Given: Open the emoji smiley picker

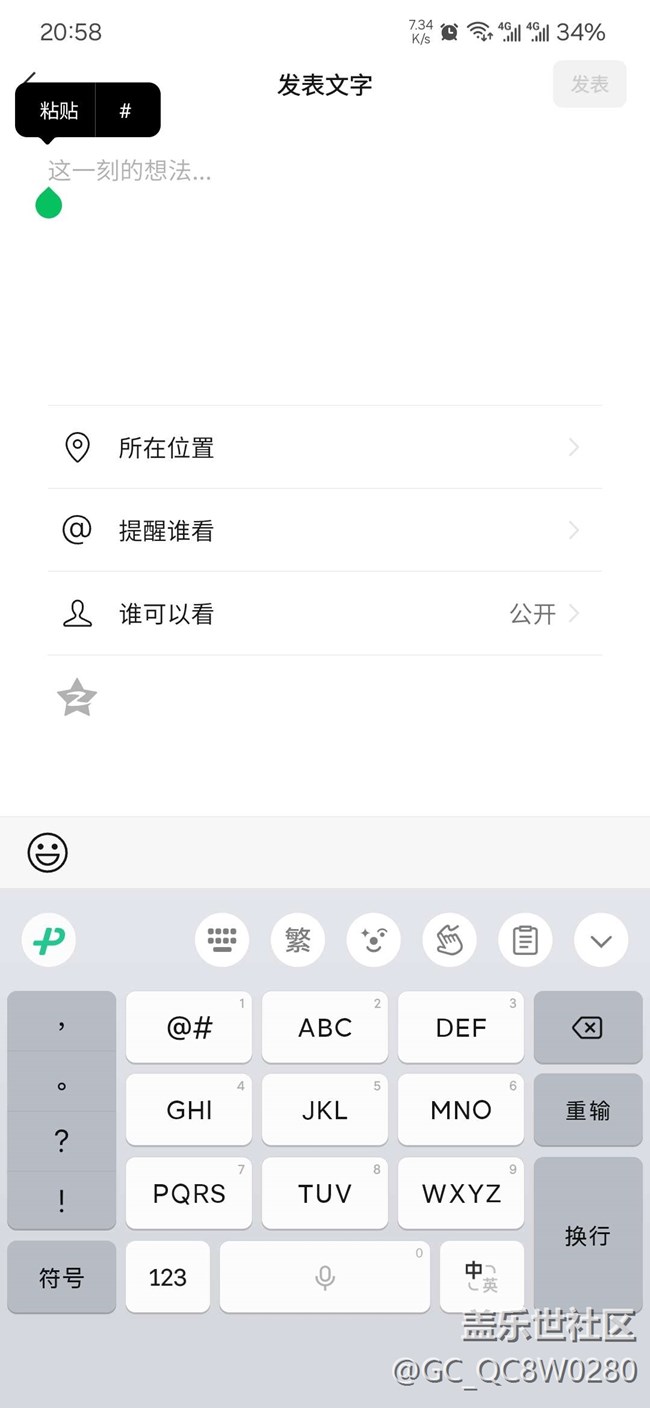Looking at the screenshot, I should tap(47, 853).
